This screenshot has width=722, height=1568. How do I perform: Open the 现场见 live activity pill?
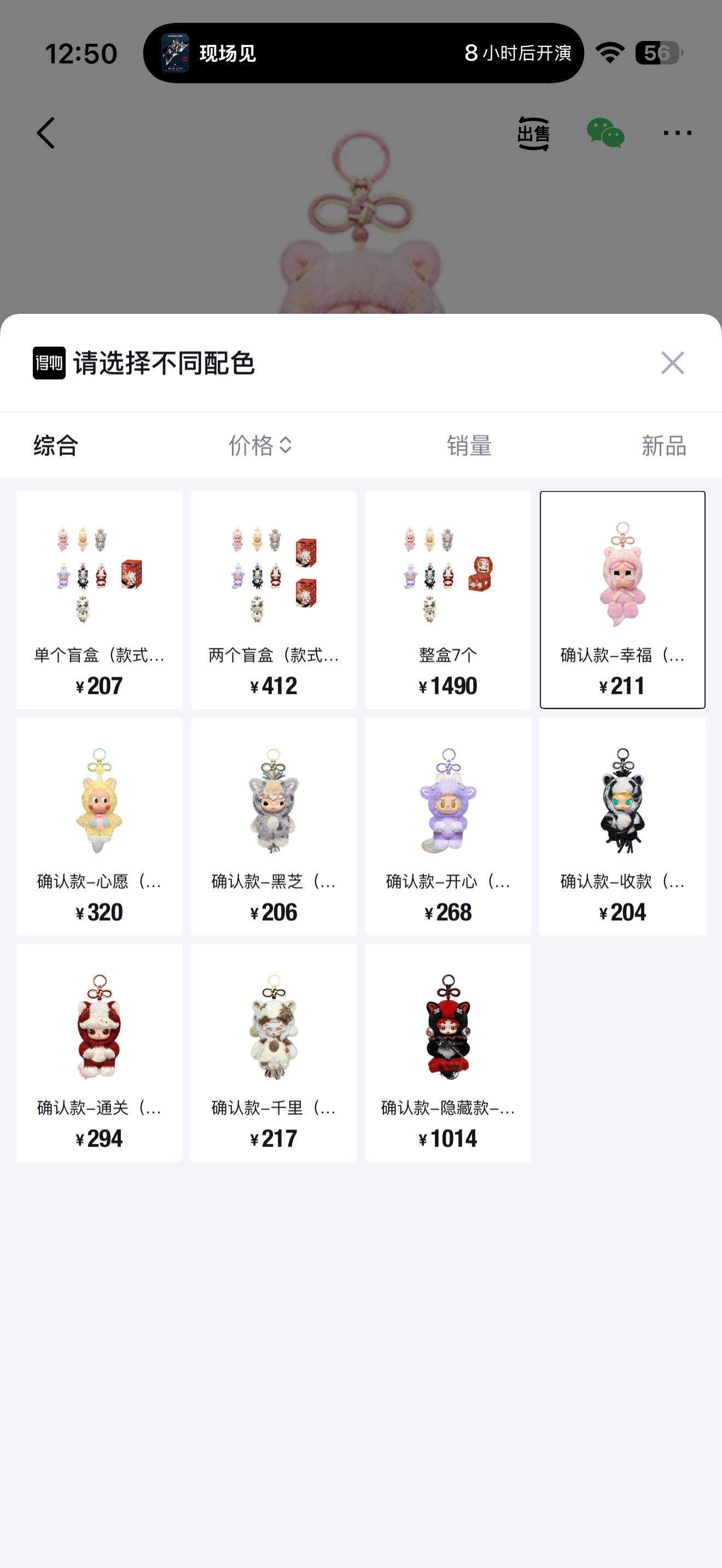[x=363, y=53]
